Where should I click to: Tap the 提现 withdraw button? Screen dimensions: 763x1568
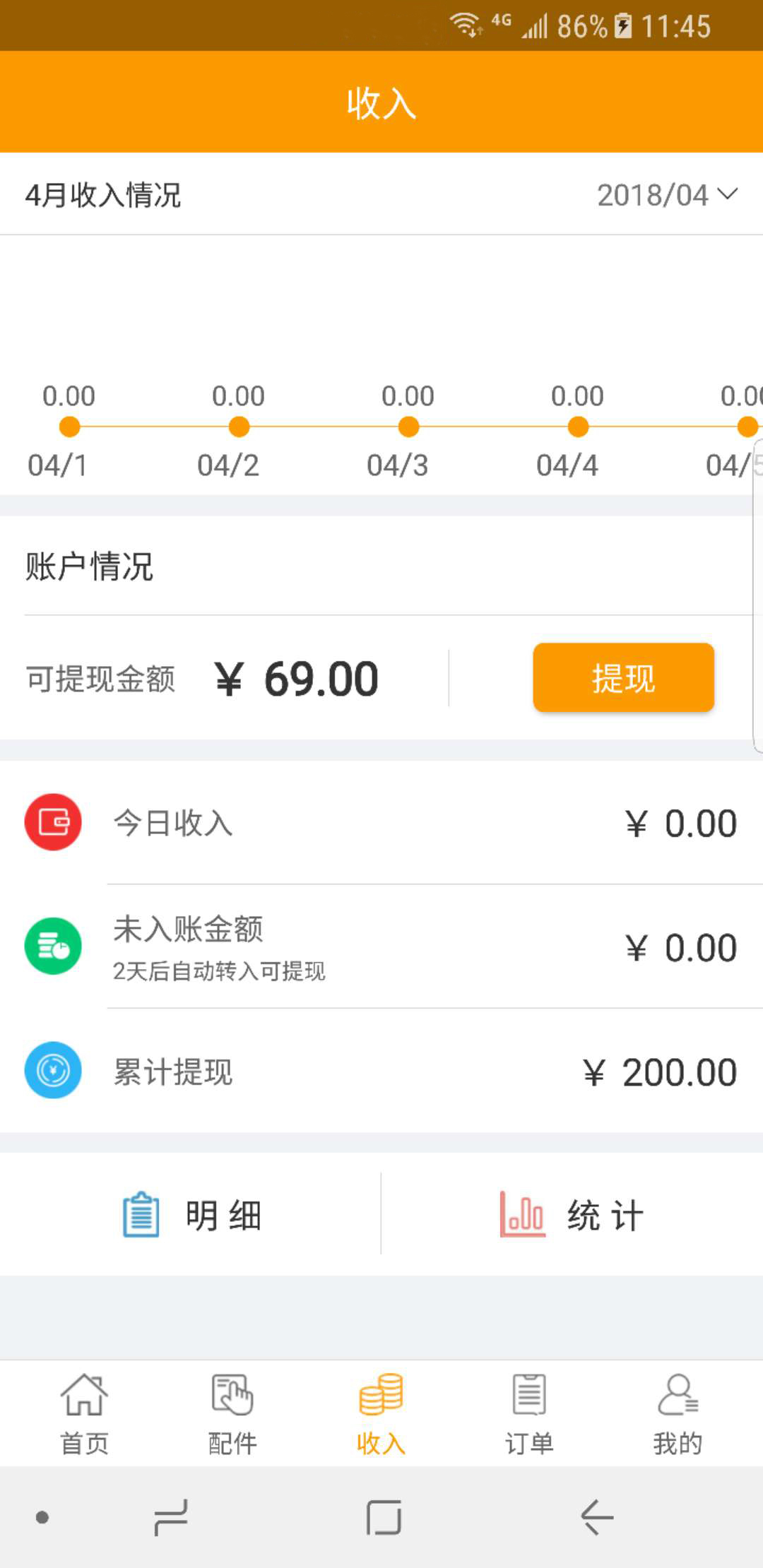[623, 677]
